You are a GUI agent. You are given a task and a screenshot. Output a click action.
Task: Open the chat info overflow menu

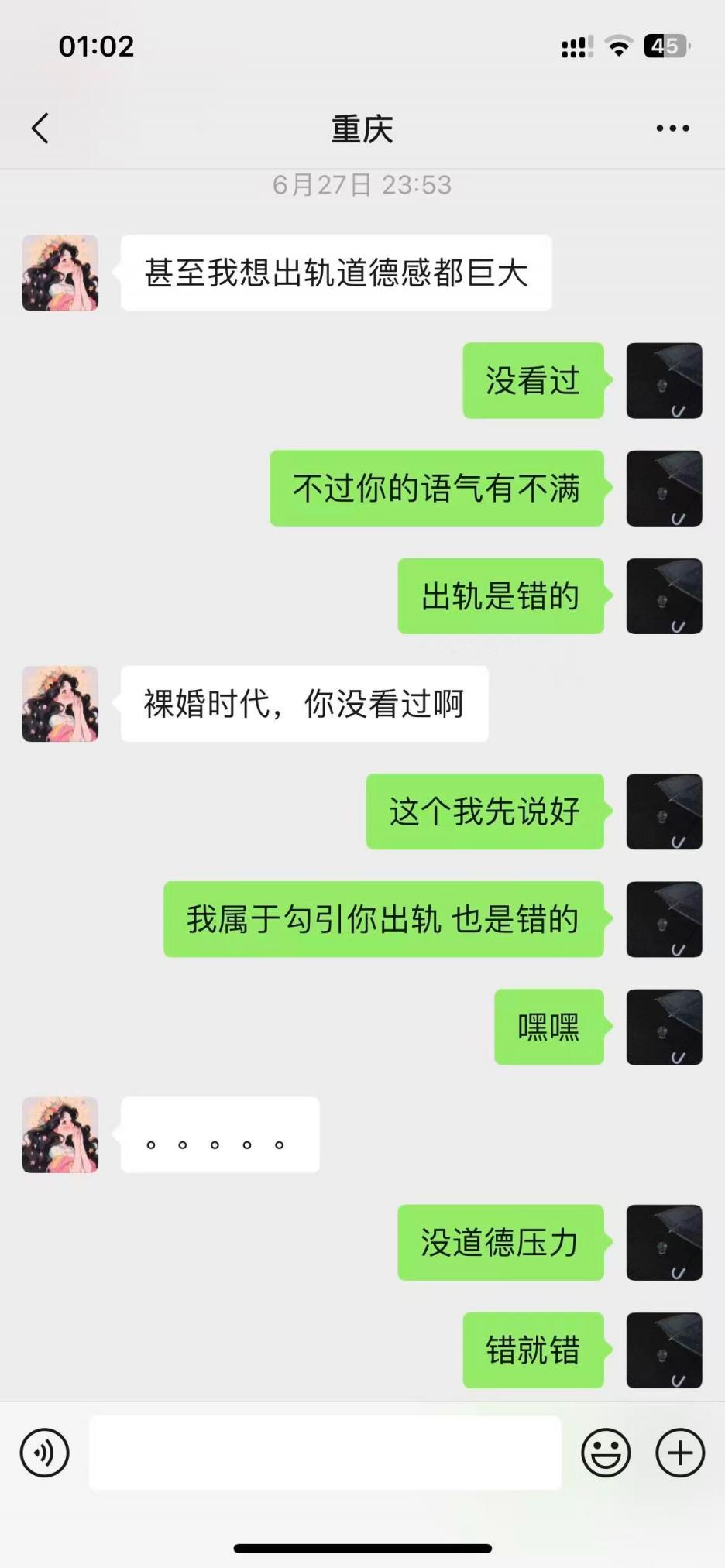pyautogui.click(x=672, y=129)
